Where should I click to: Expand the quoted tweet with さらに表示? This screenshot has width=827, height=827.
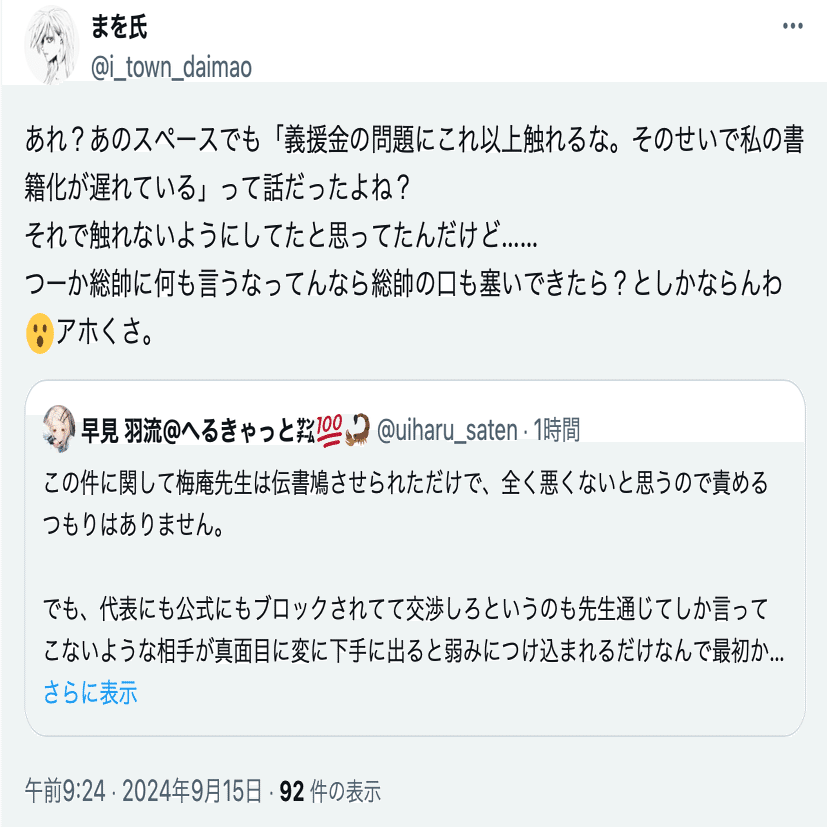pyautogui.click(x=90, y=692)
